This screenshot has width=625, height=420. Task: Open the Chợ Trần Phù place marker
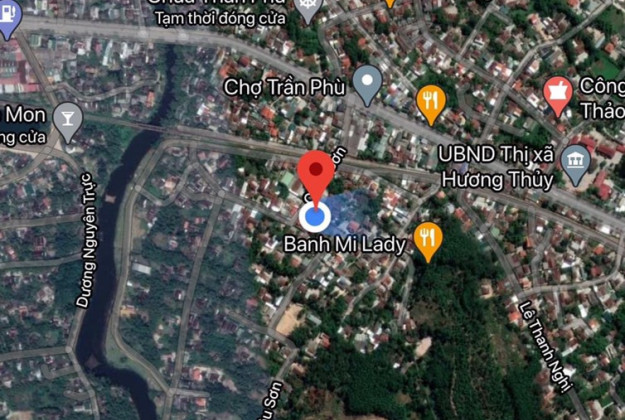(368, 84)
